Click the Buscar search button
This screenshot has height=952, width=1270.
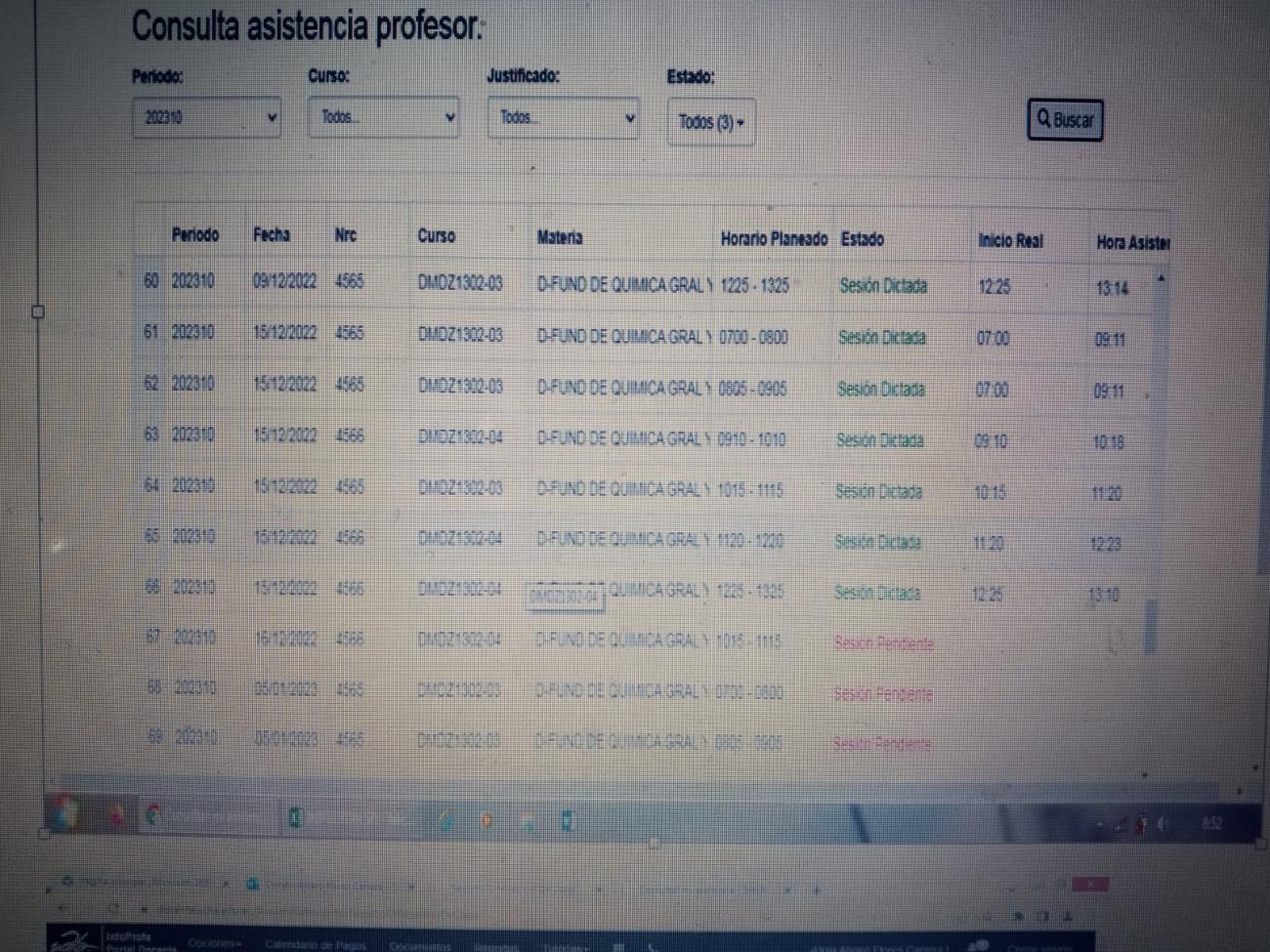click(x=1065, y=120)
